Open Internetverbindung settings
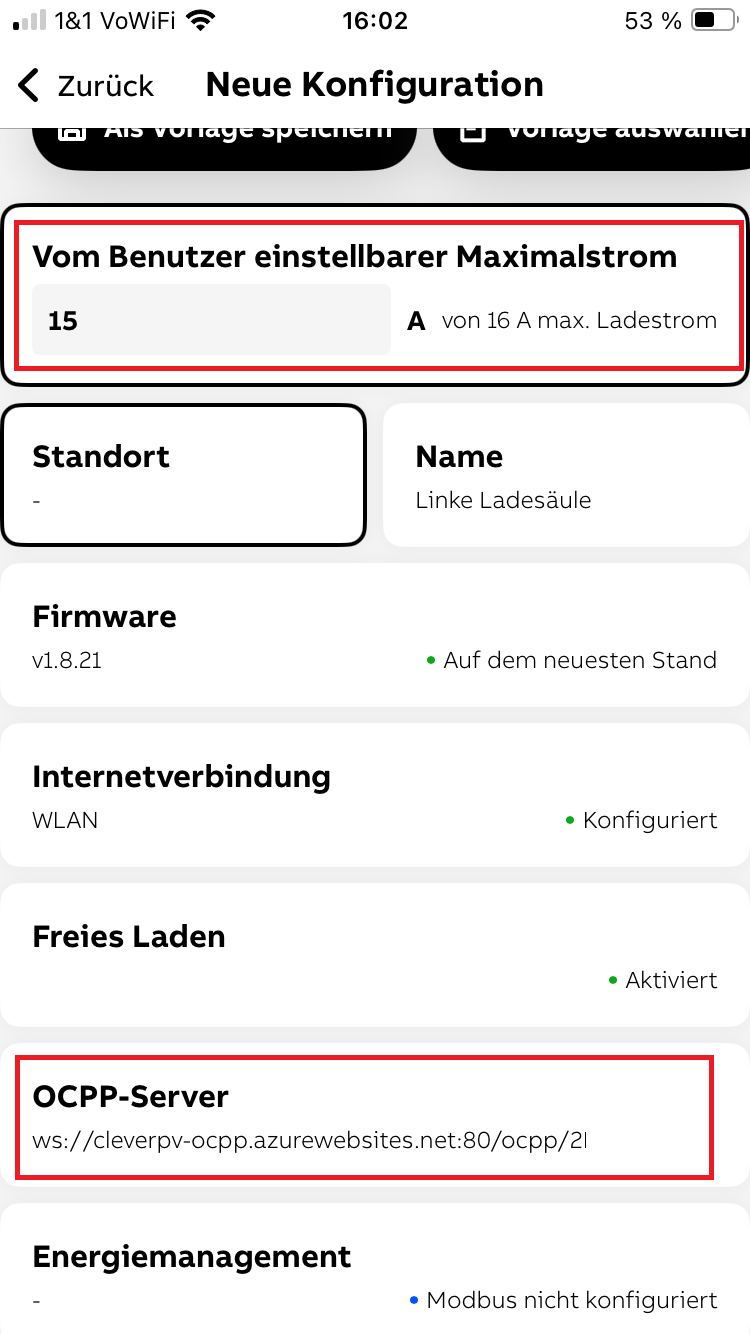 click(374, 794)
